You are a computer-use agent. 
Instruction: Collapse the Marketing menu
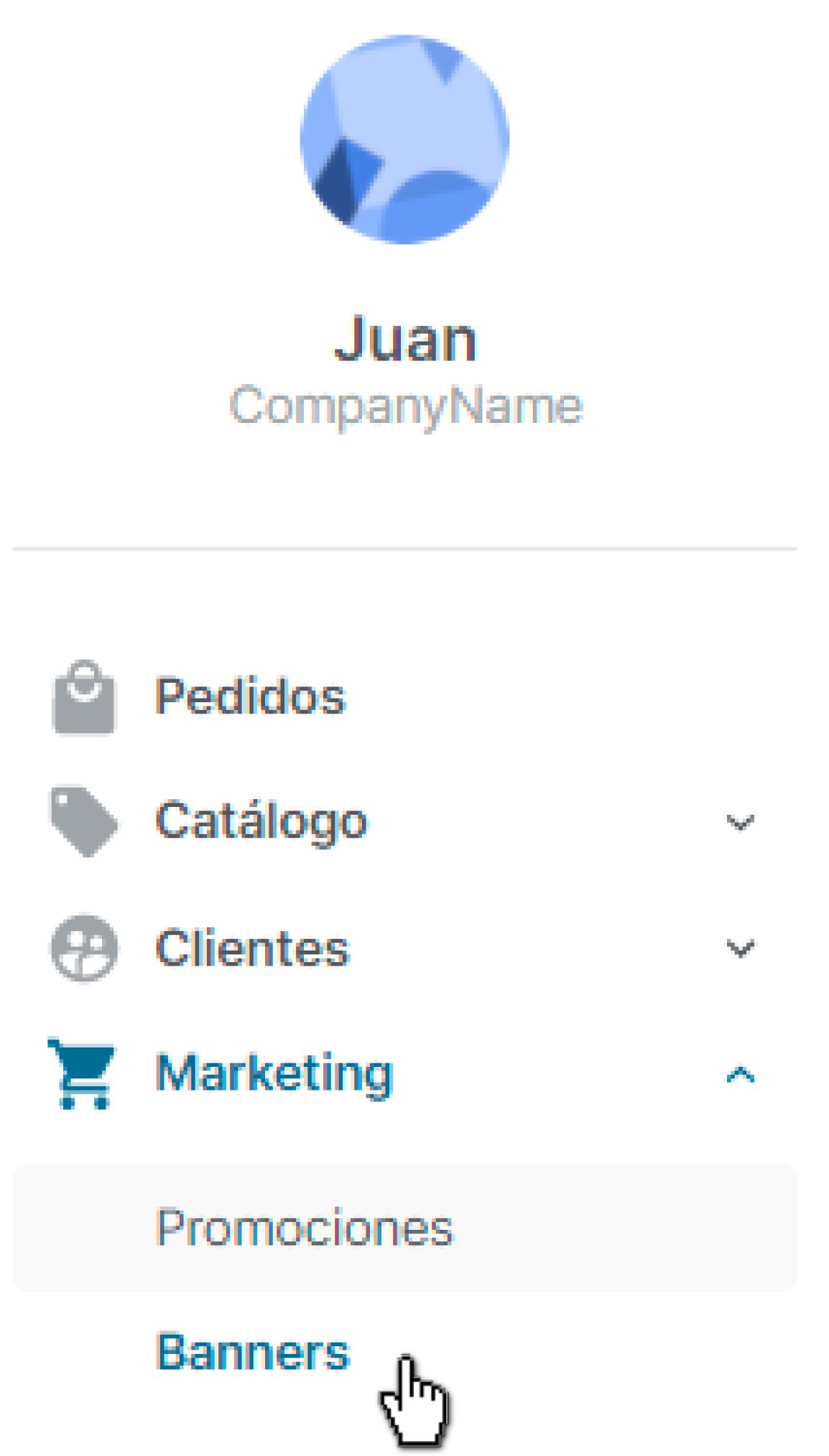[x=740, y=1074]
